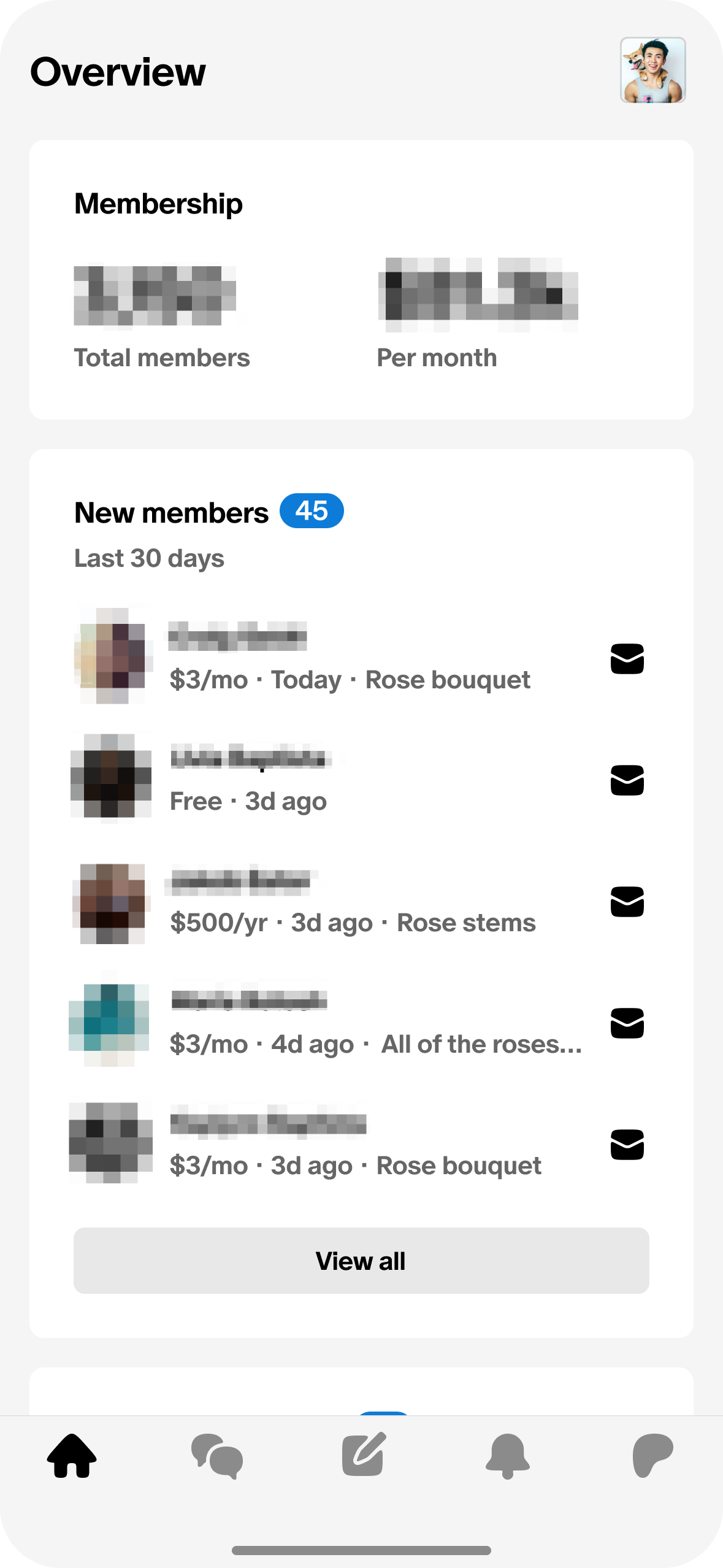Message the $500/yr Rose stems member
This screenshot has width=723, height=1568.
(627, 902)
